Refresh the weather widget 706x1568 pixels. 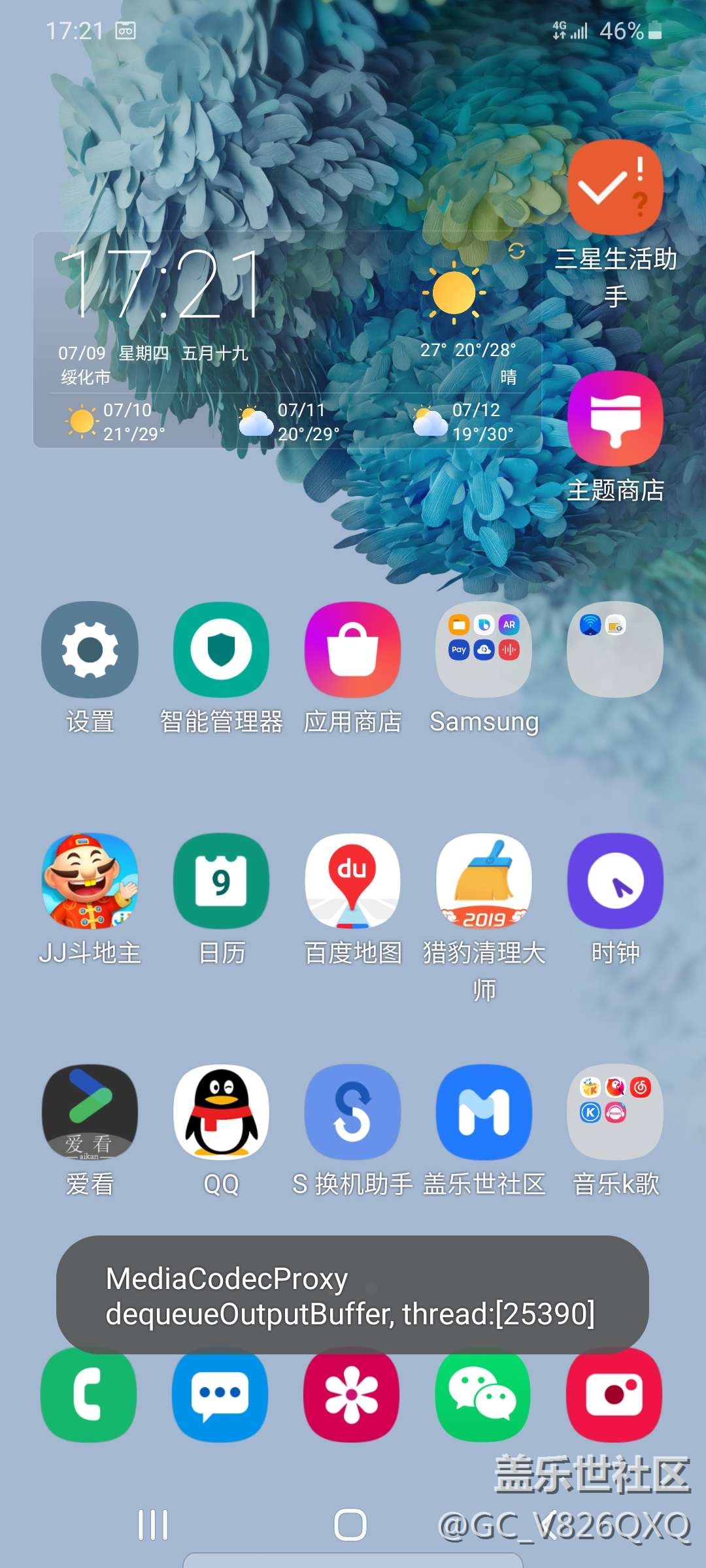tap(516, 252)
